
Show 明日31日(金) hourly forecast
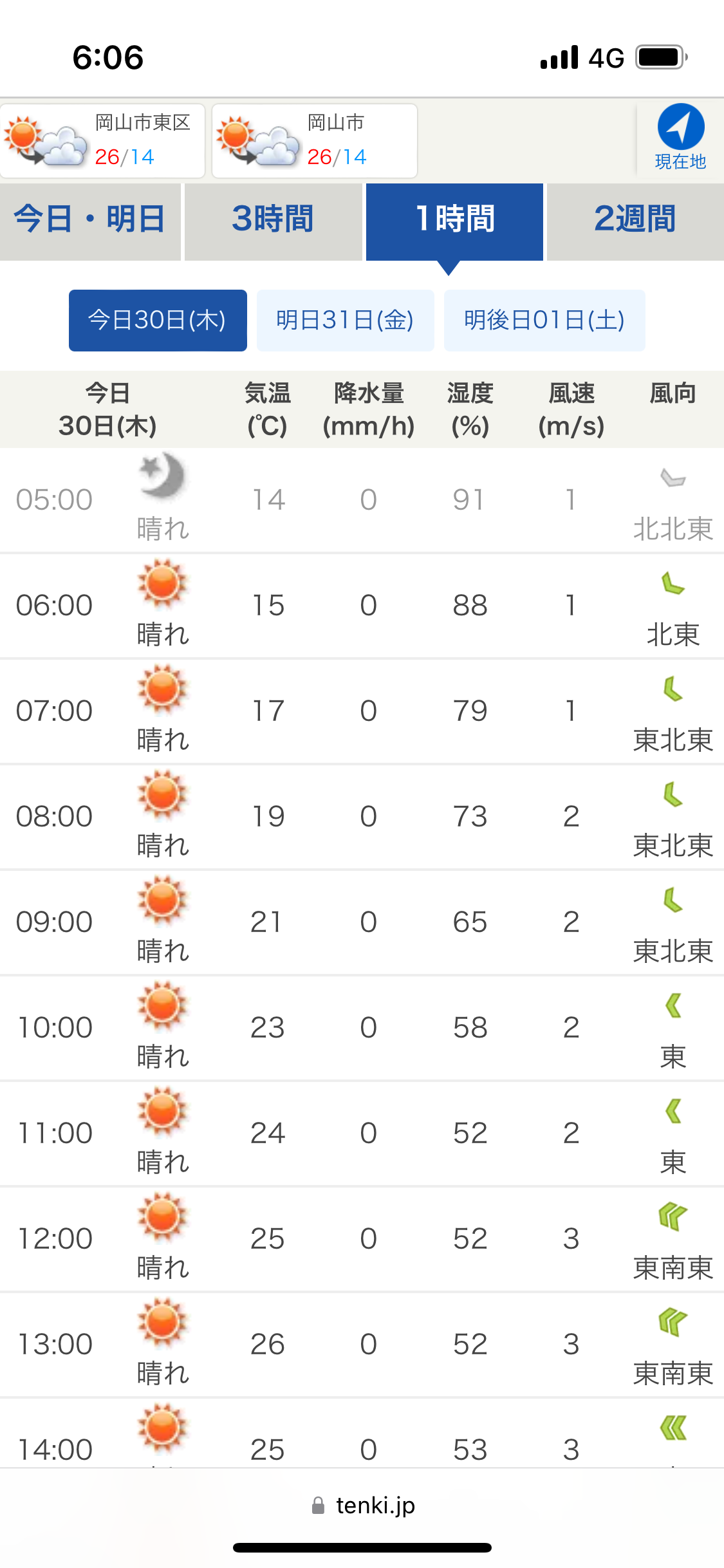click(x=346, y=320)
